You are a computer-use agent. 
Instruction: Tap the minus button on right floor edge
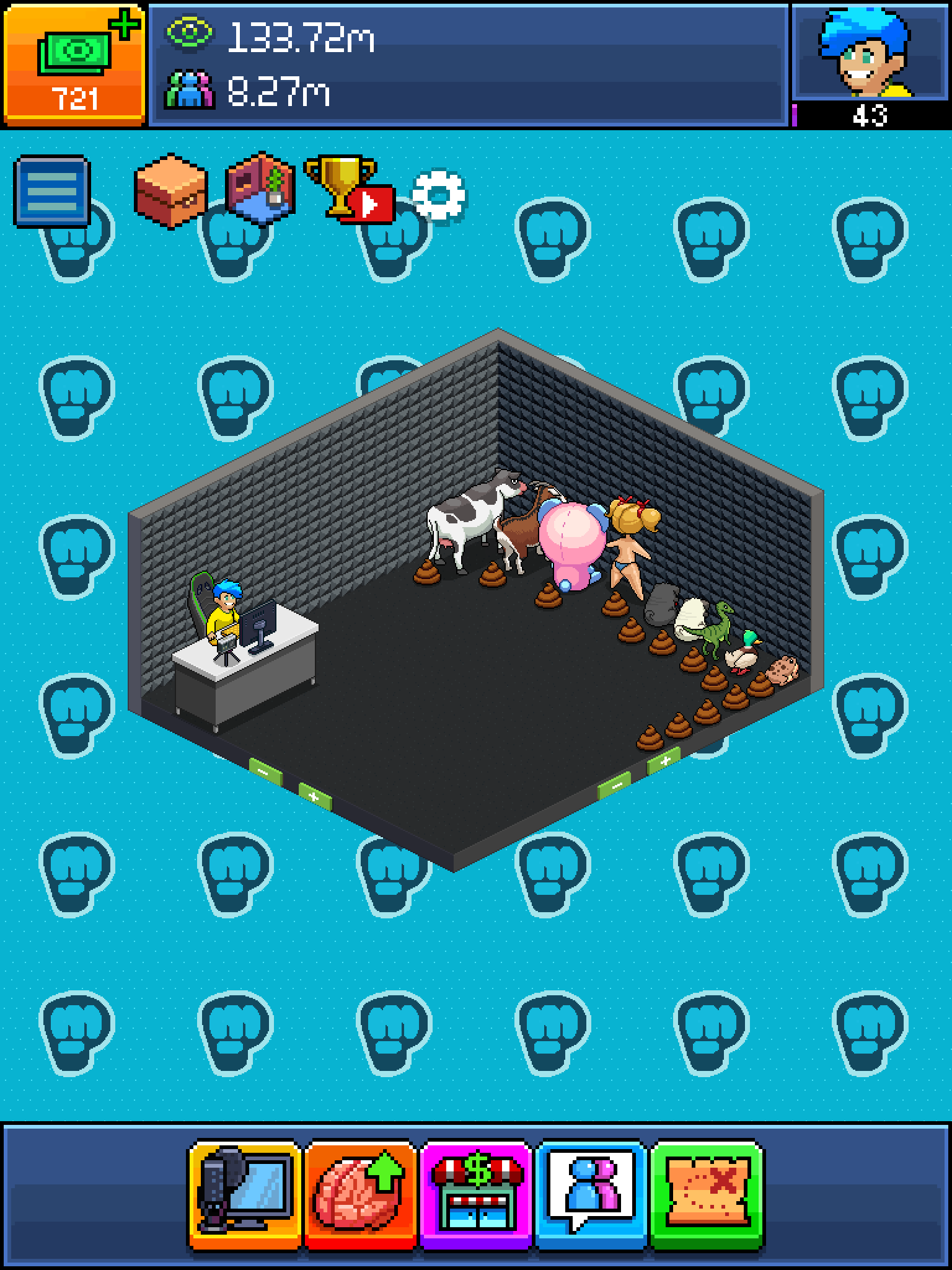[x=615, y=785]
